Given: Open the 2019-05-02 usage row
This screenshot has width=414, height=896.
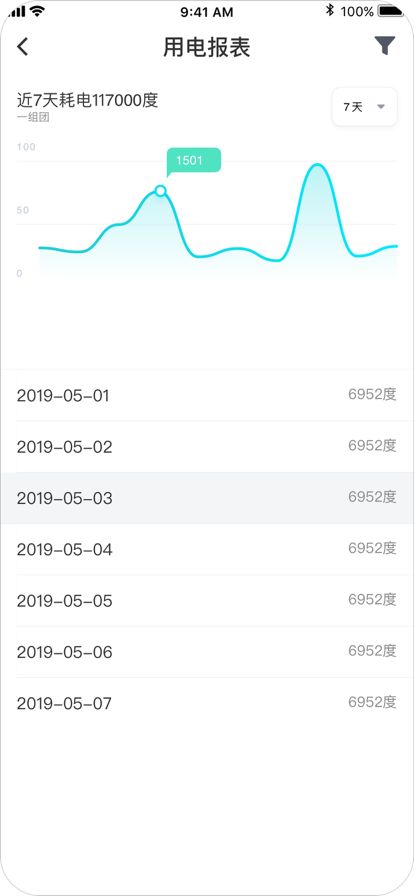Looking at the screenshot, I should coord(207,447).
